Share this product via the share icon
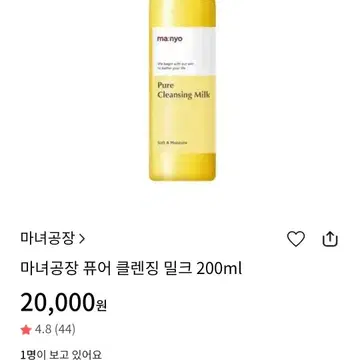This screenshot has width=360, height=360. pos(330,239)
